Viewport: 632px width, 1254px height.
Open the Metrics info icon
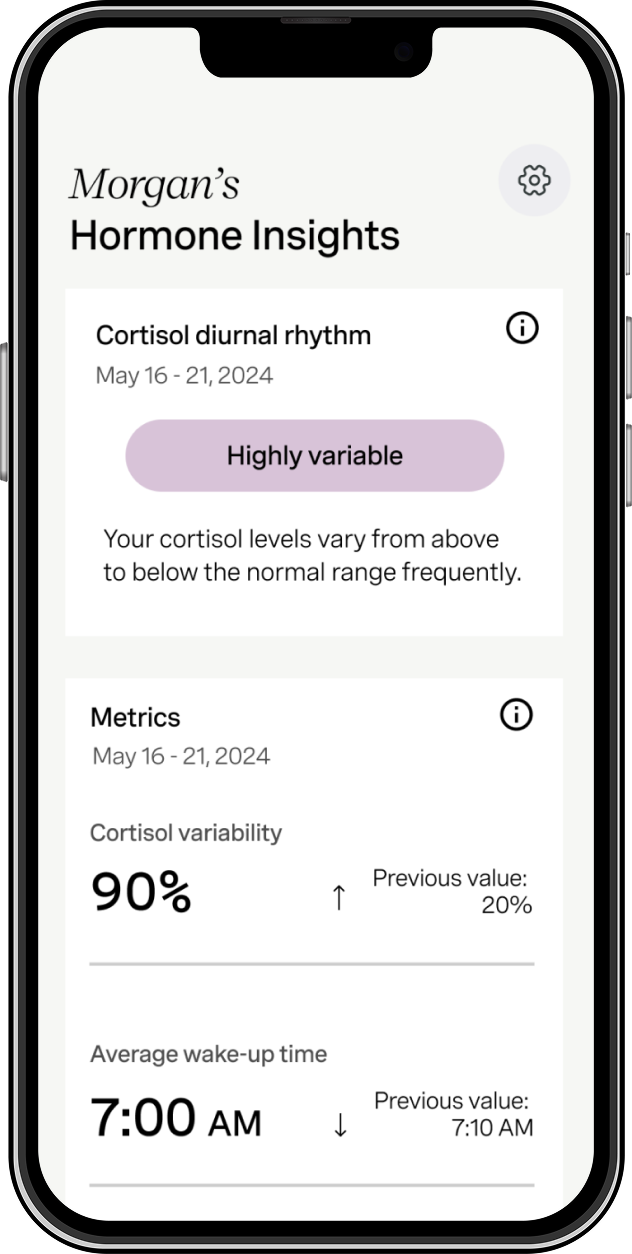516,715
